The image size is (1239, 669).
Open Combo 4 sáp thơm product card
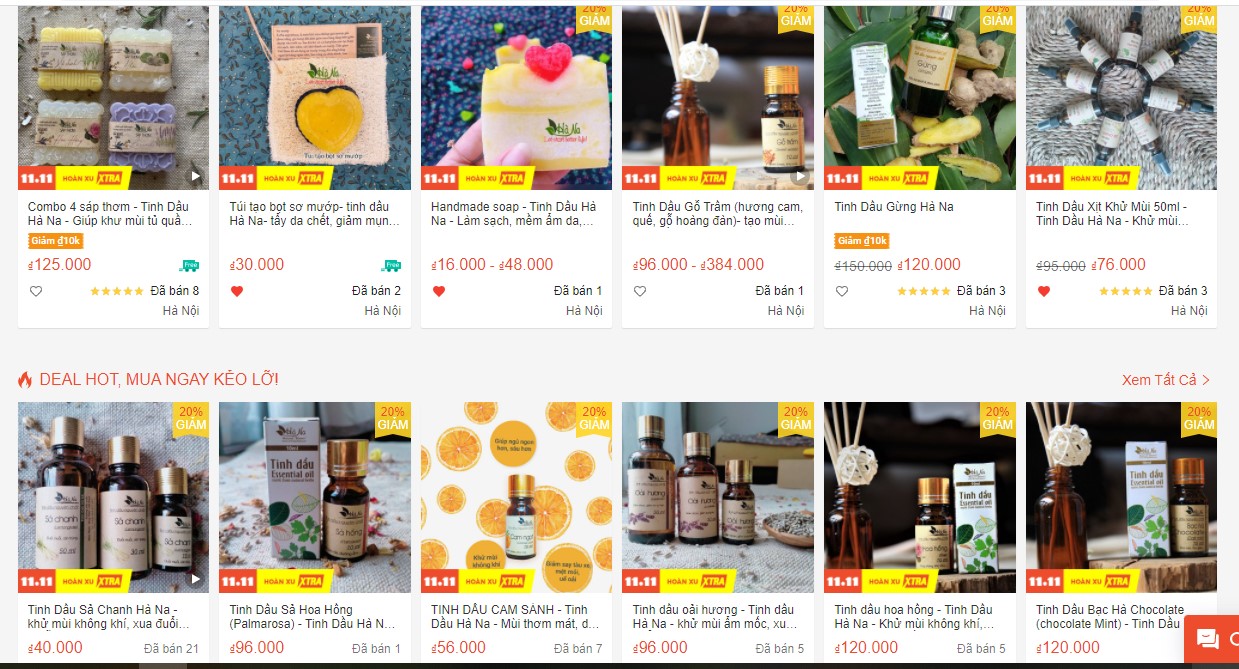click(113, 100)
